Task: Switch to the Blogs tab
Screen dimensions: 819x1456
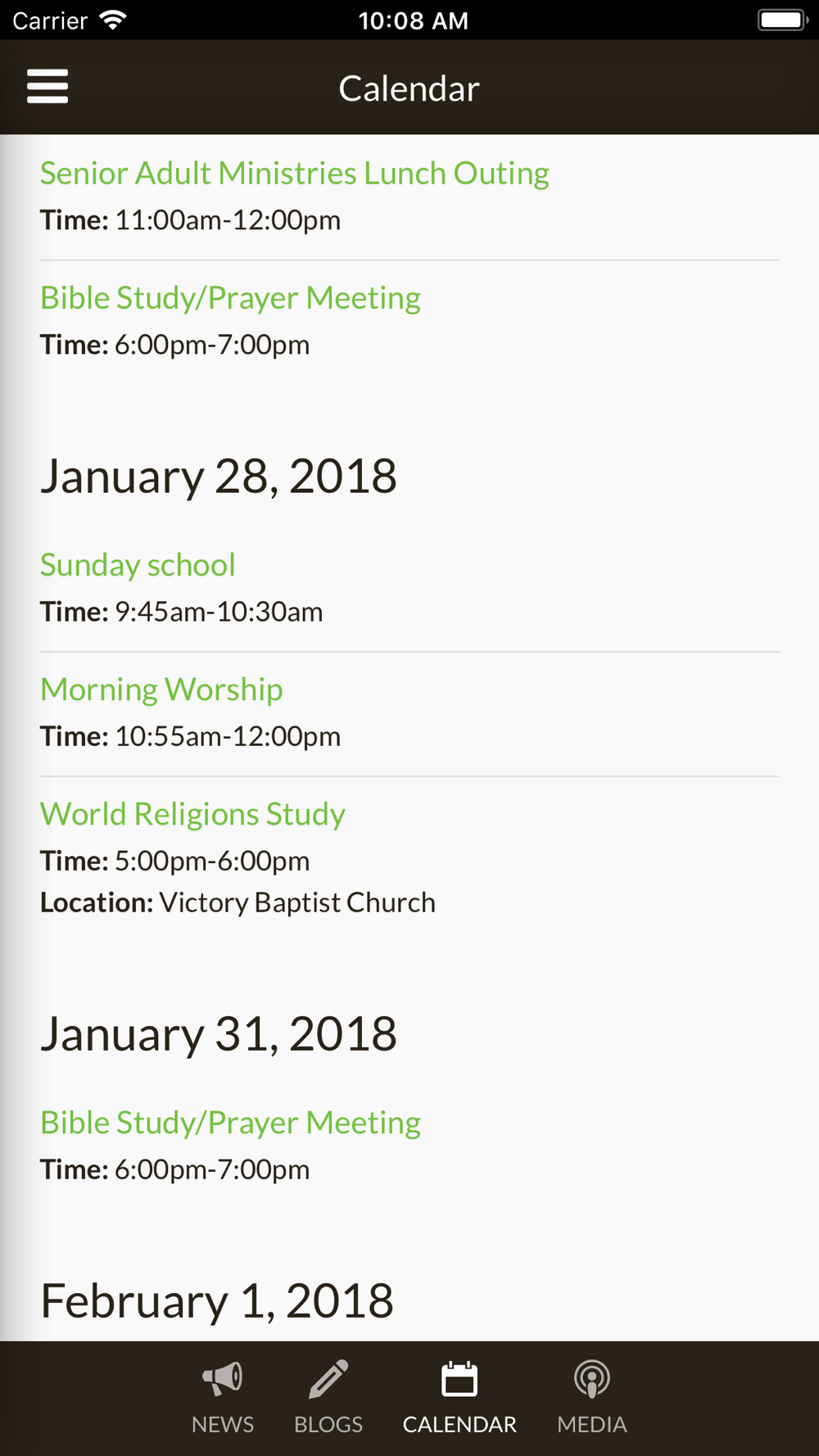Action: coord(328,1398)
